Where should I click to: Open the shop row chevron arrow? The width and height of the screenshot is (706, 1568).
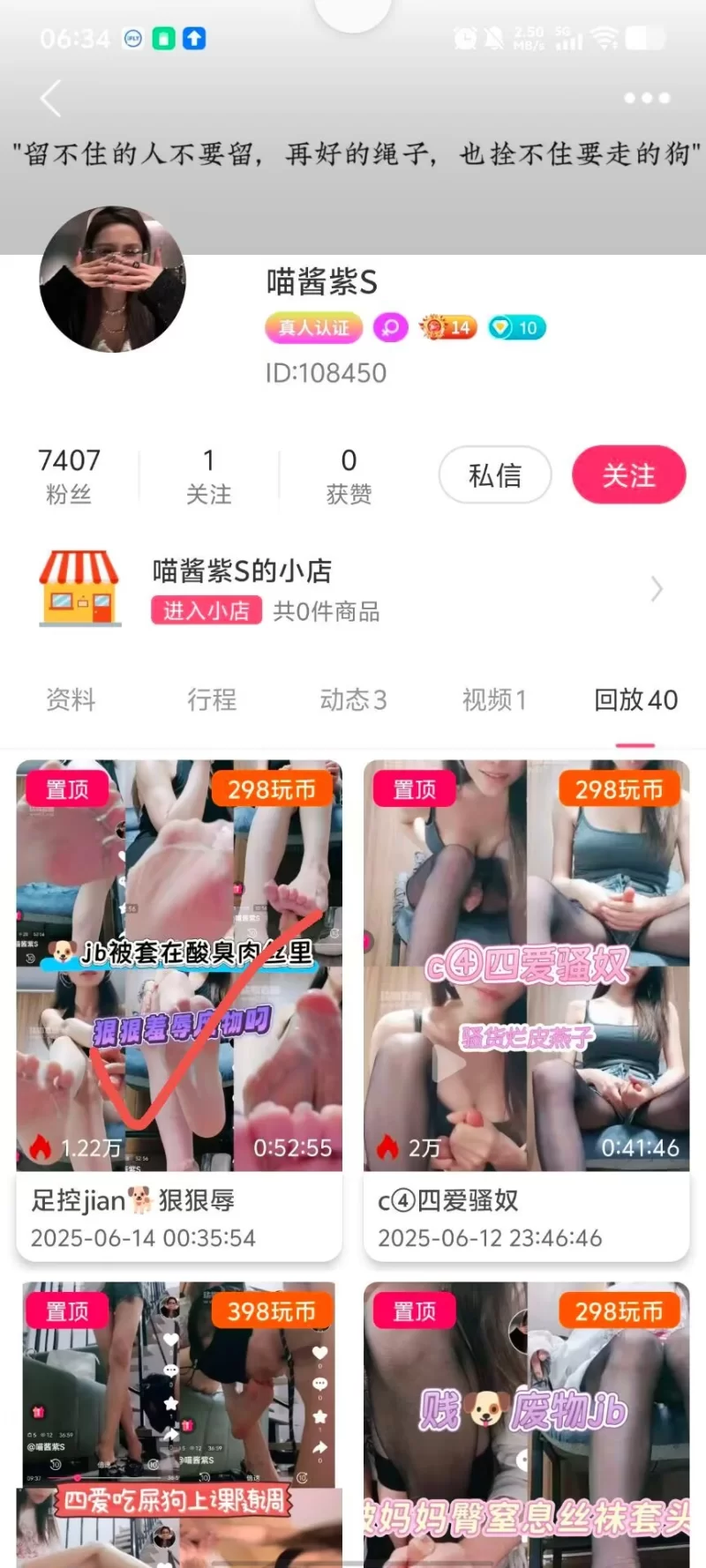point(656,588)
